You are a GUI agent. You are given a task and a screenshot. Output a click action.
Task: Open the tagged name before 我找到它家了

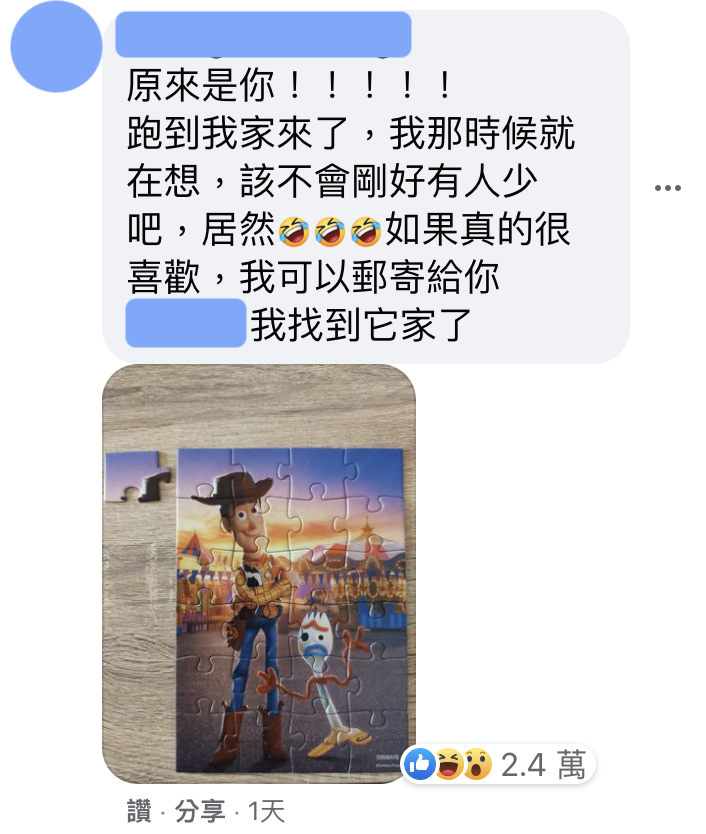coord(186,323)
